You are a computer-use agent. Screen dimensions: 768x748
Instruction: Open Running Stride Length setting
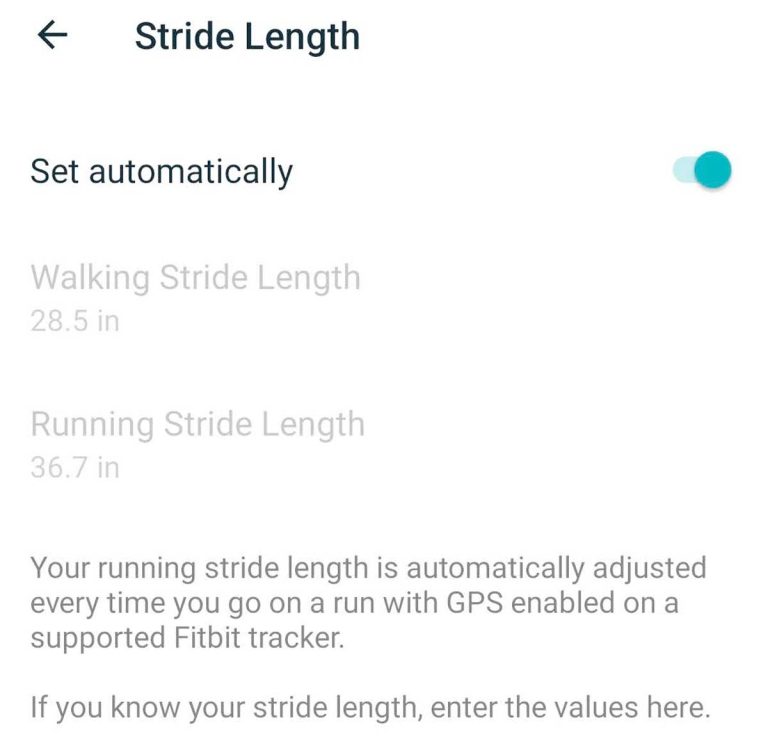point(197,441)
